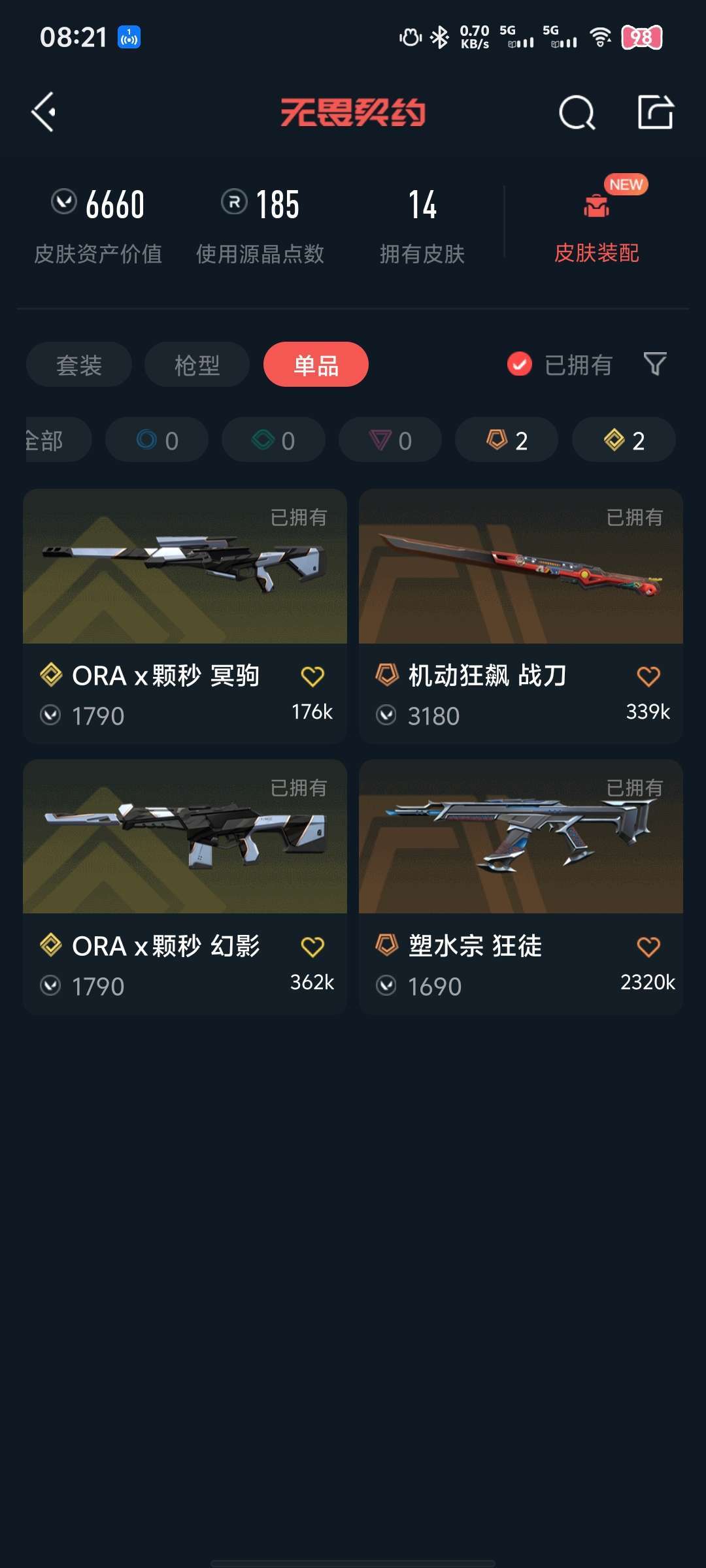The width and height of the screenshot is (706, 1568).
Task: Tap the share icon at top right
Action: [x=655, y=112]
